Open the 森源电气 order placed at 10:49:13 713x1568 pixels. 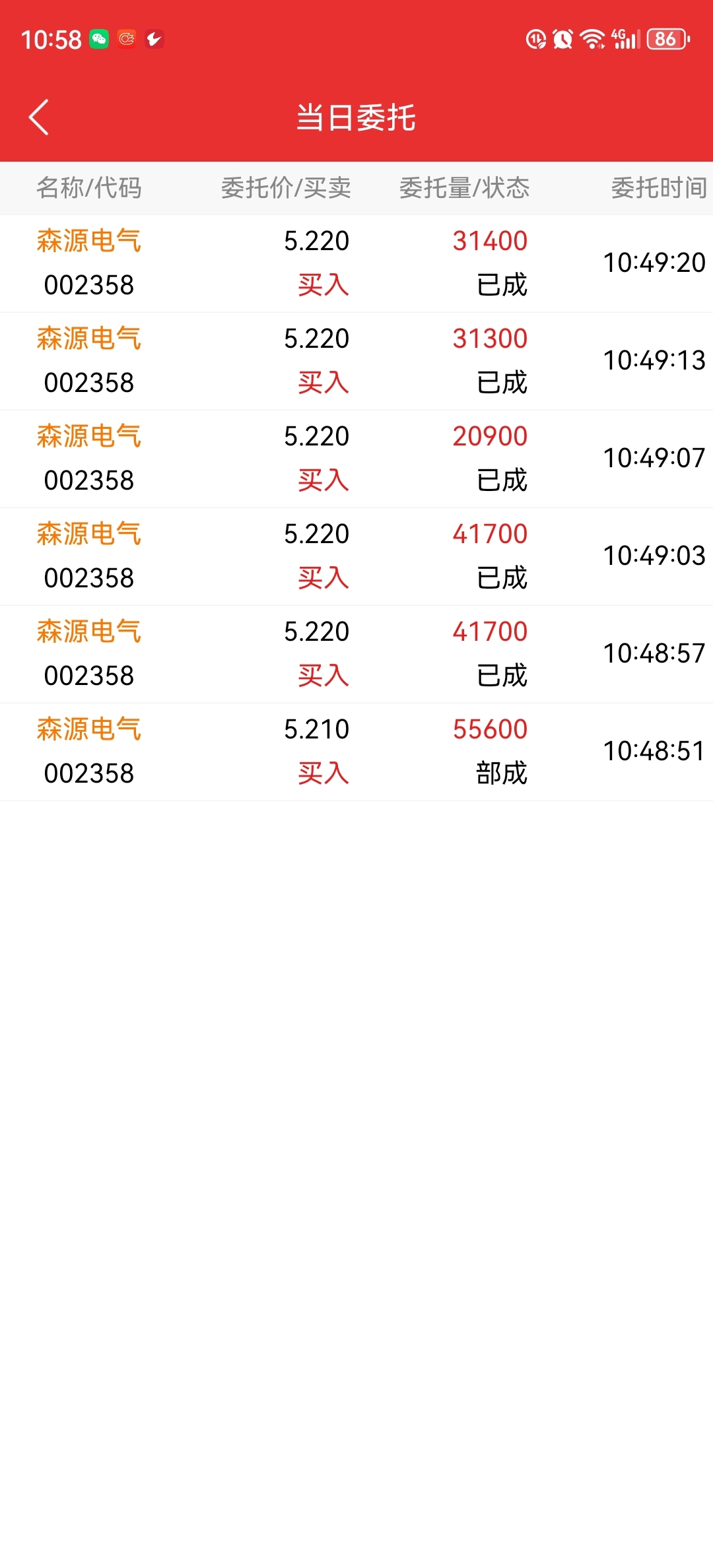click(x=356, y=361)
